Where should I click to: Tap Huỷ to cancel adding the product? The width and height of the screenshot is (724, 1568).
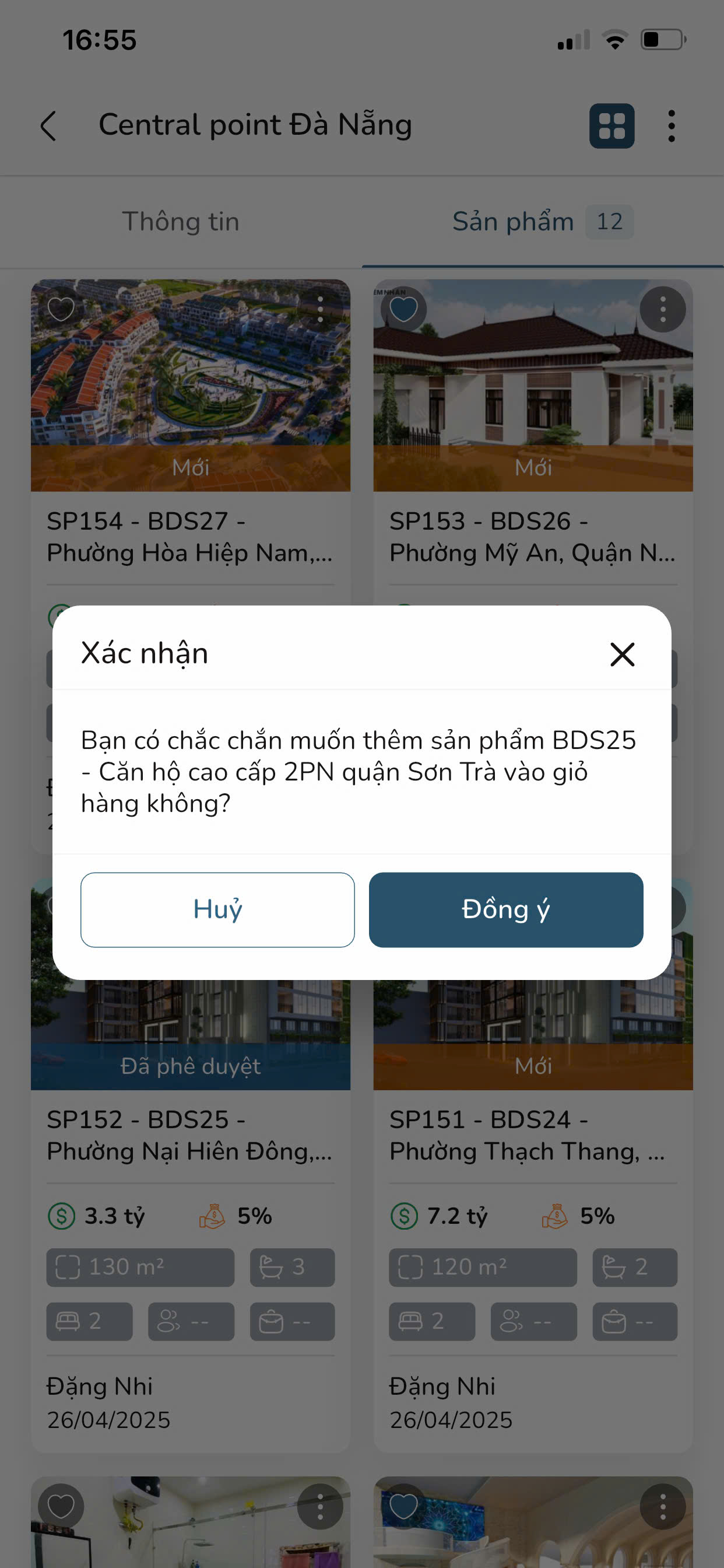point(217,909)
